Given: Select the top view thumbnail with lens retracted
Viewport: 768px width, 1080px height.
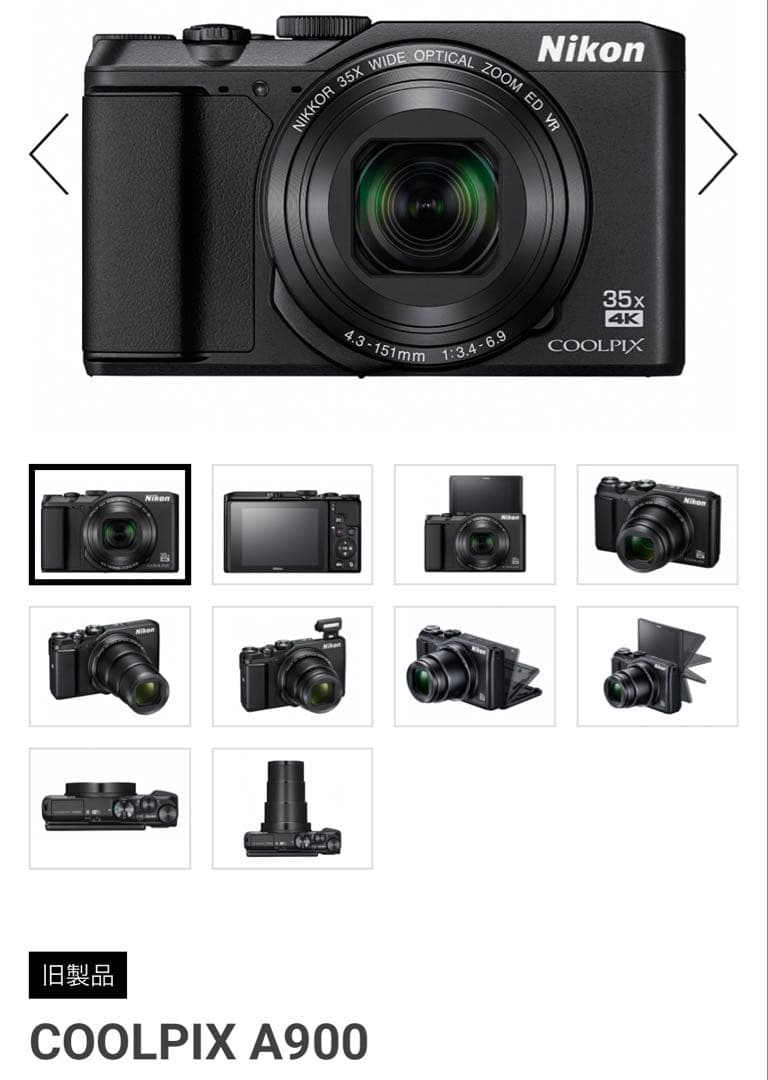Looking at the screenshot, I should (x=110, y=808).
